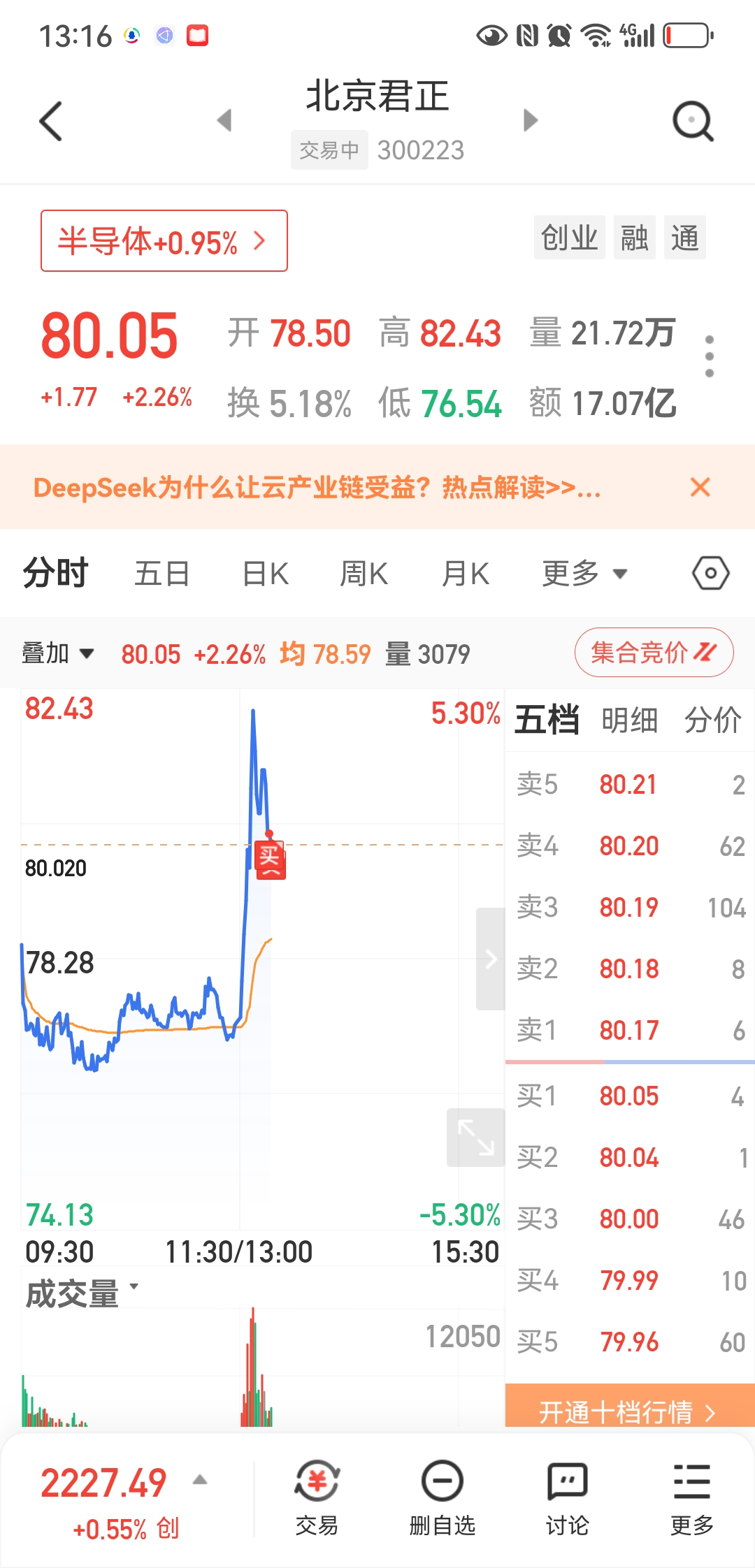This screenshot has height=1568, width=755.
Task: Open the 半导体+0.95% sector link
Action: click(164, 240)
